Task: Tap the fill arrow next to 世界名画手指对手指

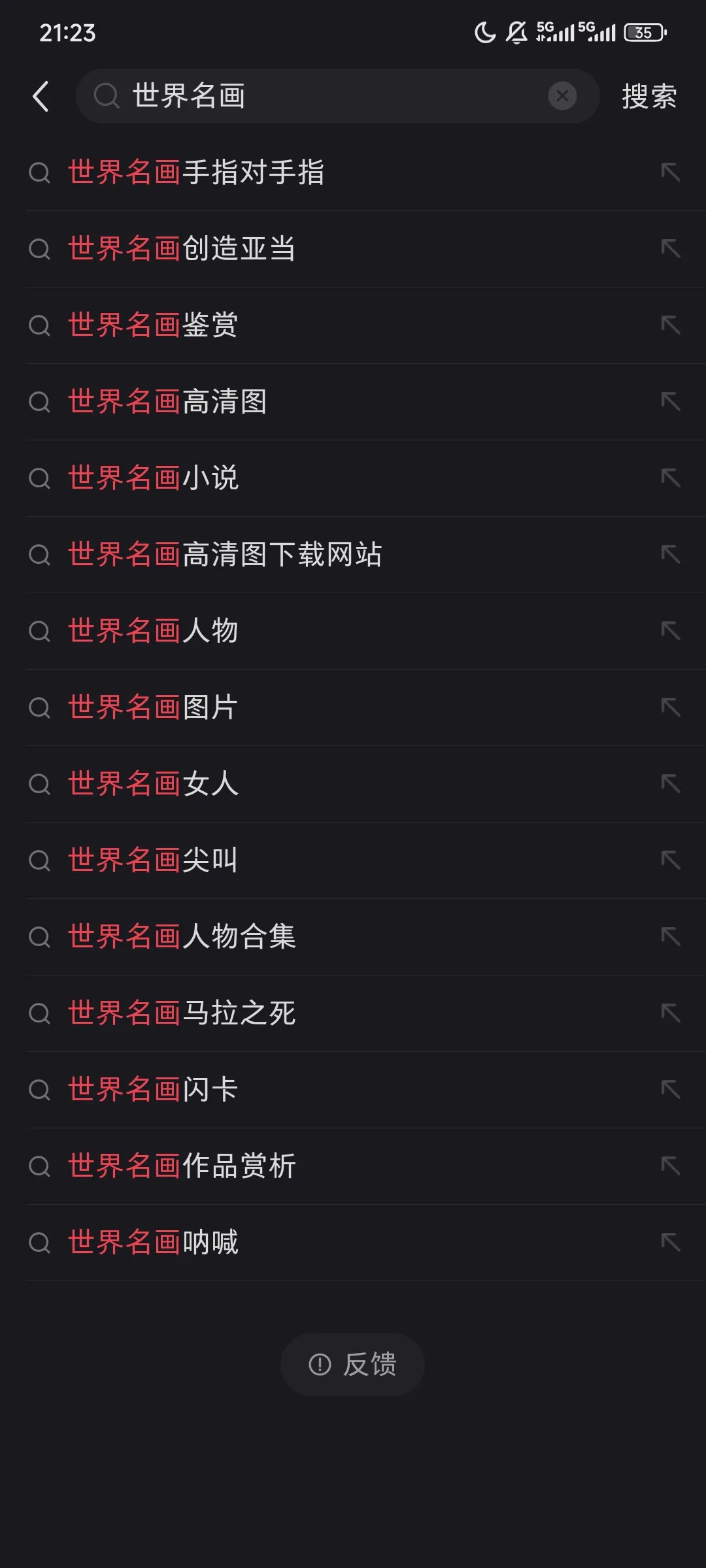Action: pyautogui.click(x=669, y=172)
